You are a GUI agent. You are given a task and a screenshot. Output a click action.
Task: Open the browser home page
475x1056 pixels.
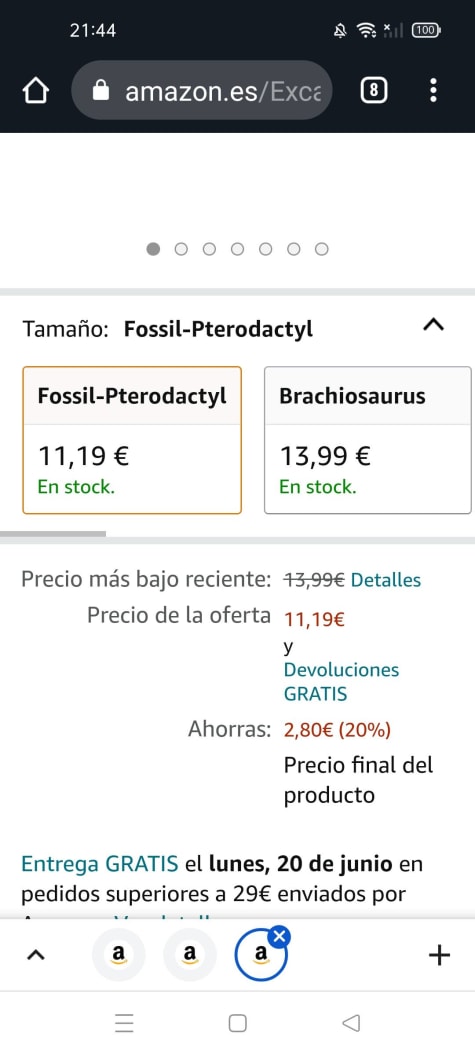click(36, 90)
